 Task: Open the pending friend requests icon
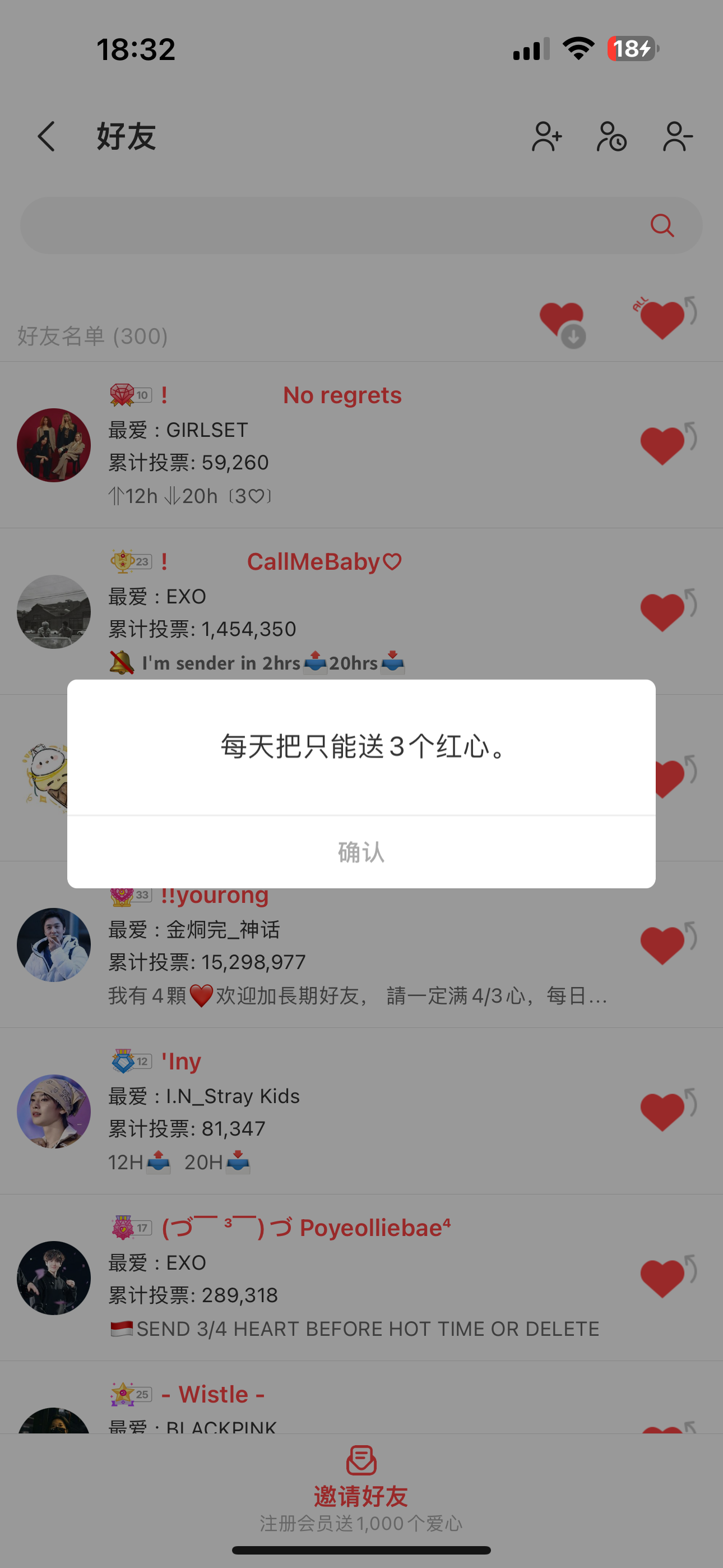point(611,136)
